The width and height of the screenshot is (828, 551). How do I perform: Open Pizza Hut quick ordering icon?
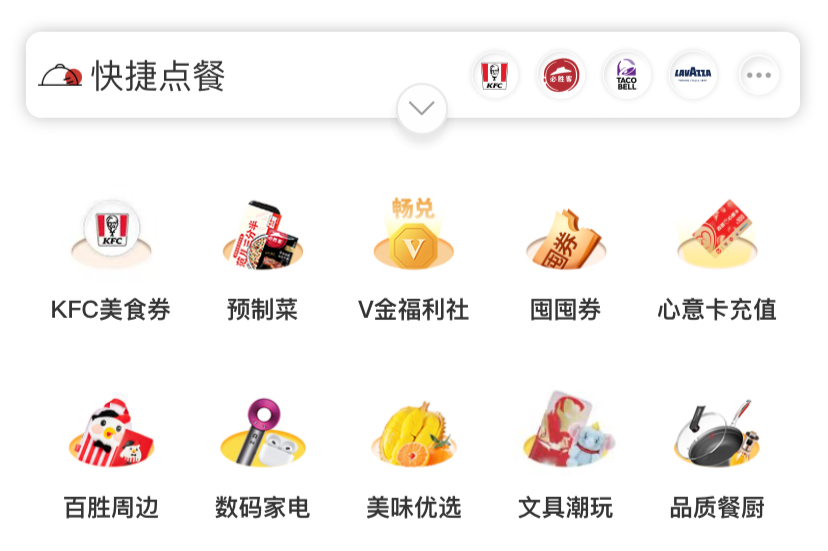(x=560, y=75)
